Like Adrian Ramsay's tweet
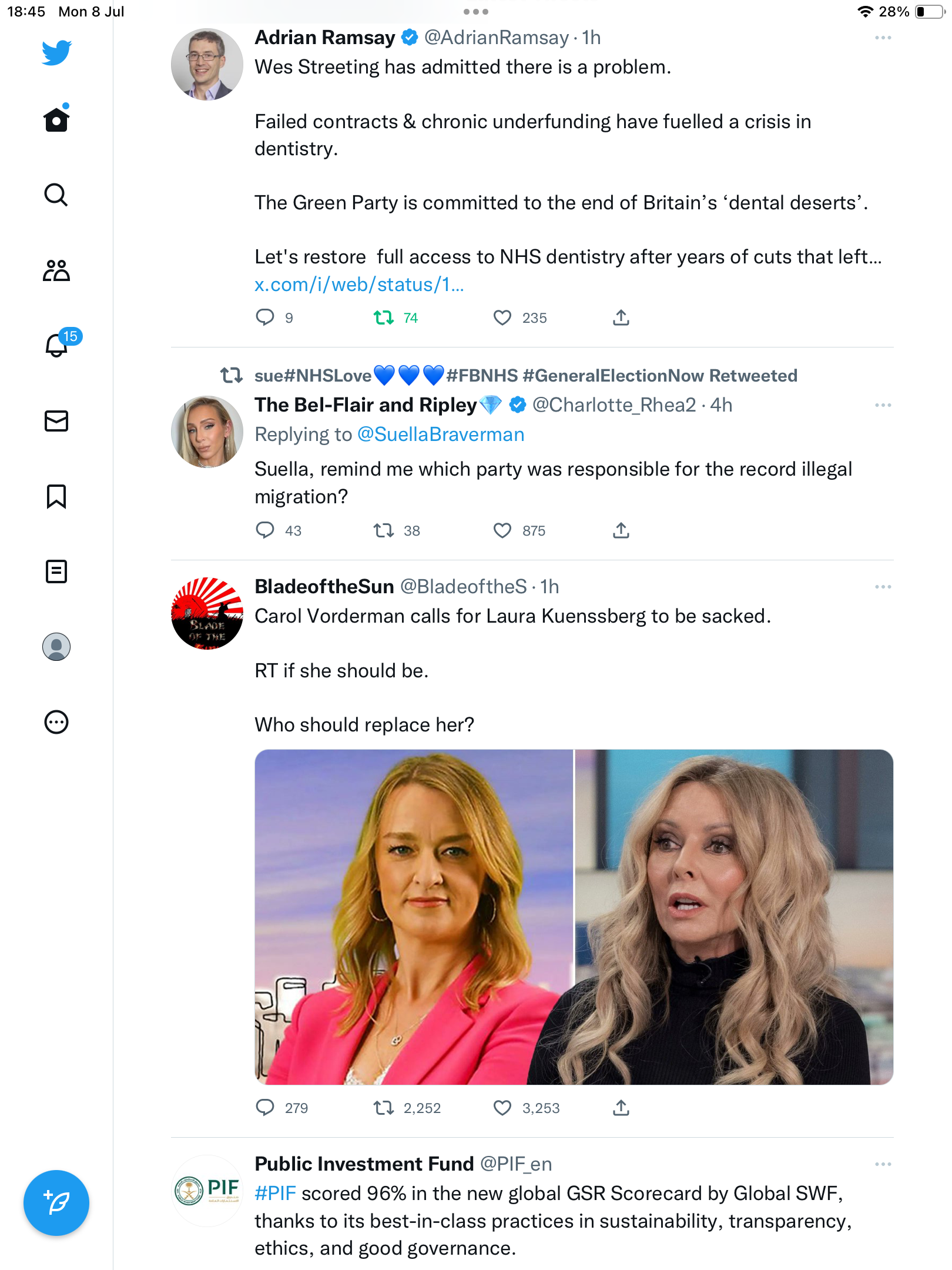The height and width of the screenshot is (1270, 952). coord(502,318)
